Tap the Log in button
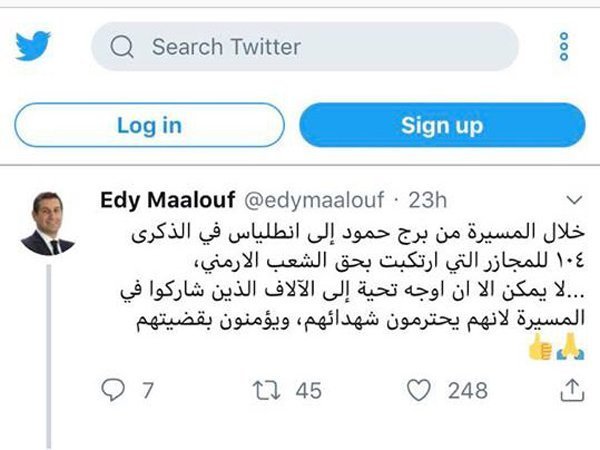Image resolution: width=600 pixels, height=450 pixels. tap(149, 125)
